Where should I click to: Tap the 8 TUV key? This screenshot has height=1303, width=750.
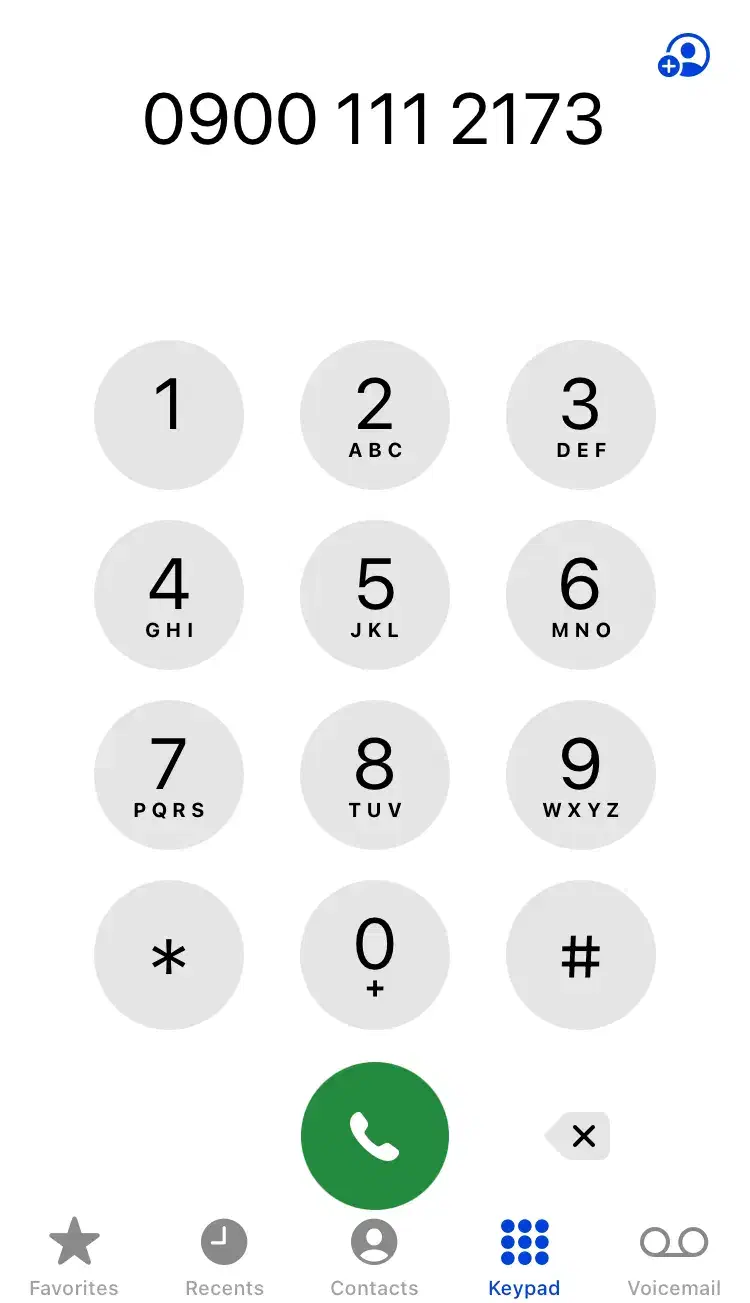pyautogui.click(x=375, y=775)
